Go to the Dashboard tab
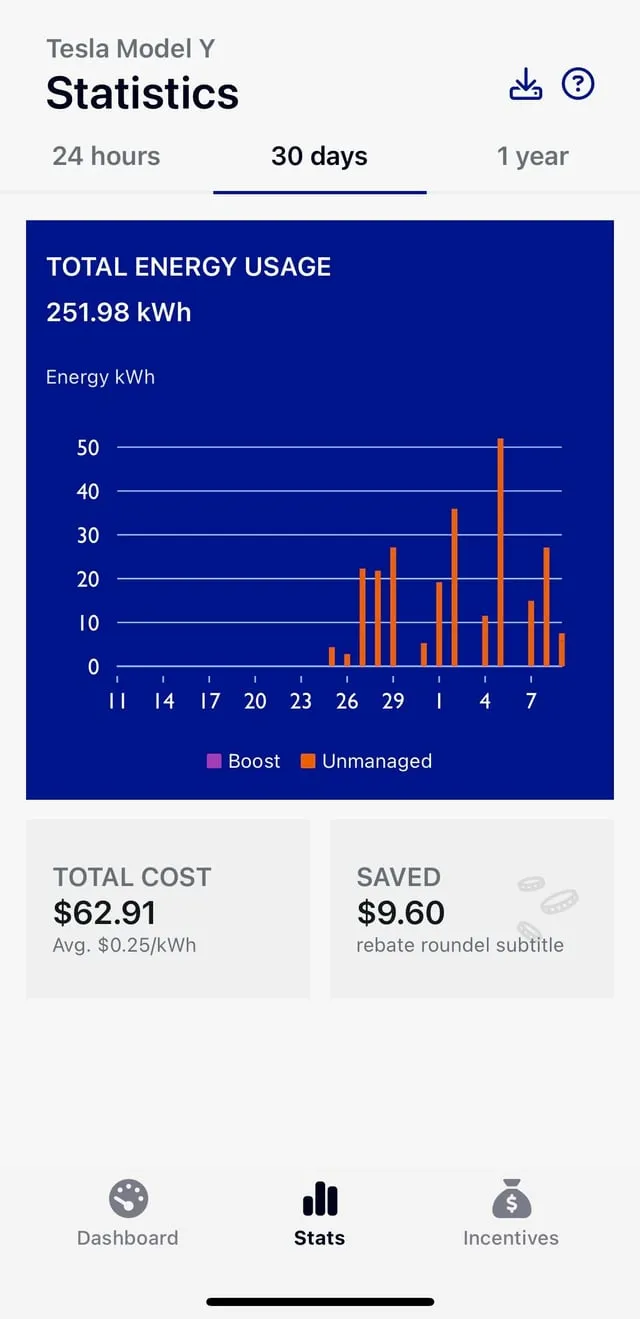The width and height of the screenshot is (640, 1319). point(128,1212)
